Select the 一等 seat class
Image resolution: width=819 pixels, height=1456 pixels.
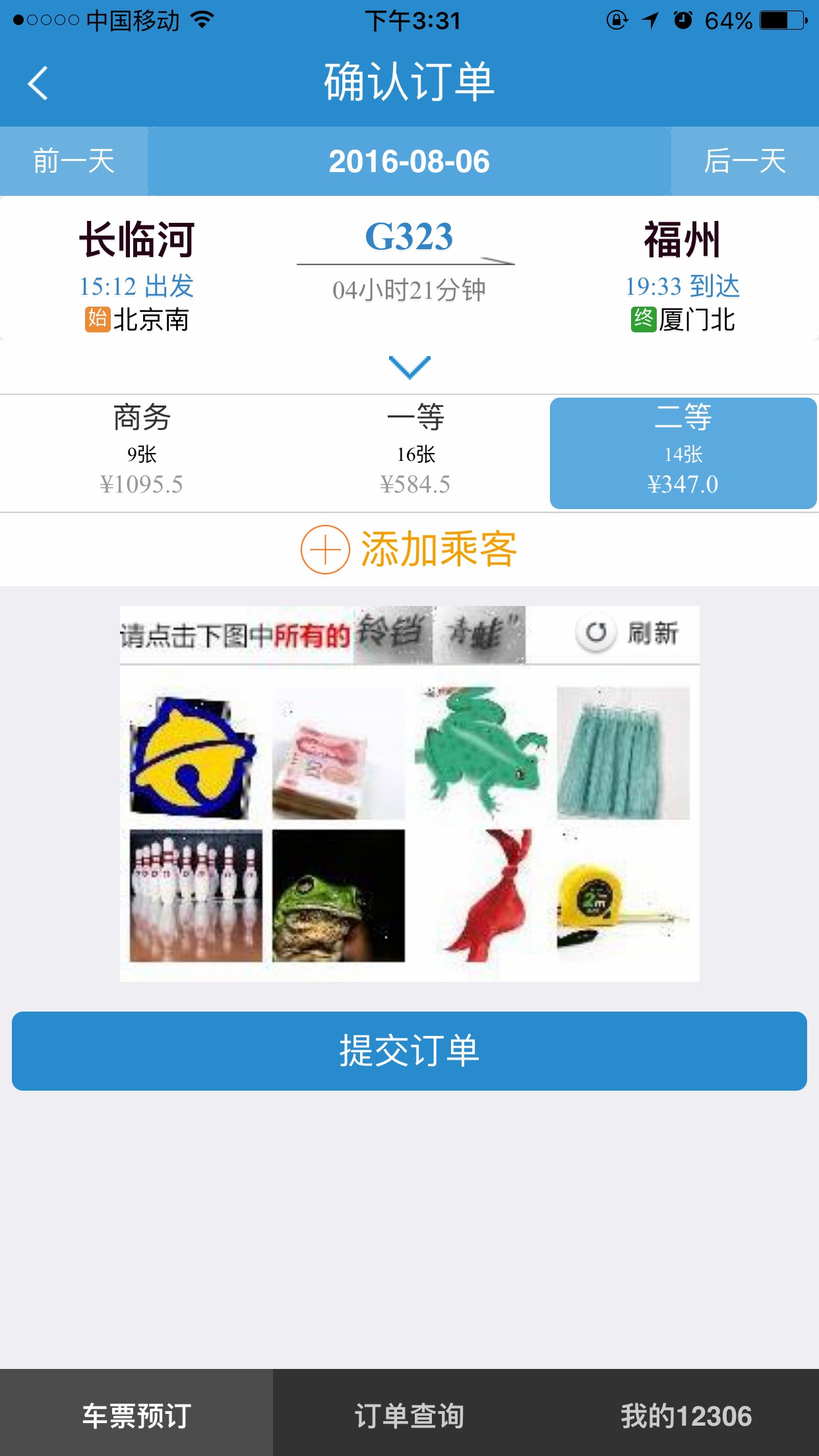point(415,453)
